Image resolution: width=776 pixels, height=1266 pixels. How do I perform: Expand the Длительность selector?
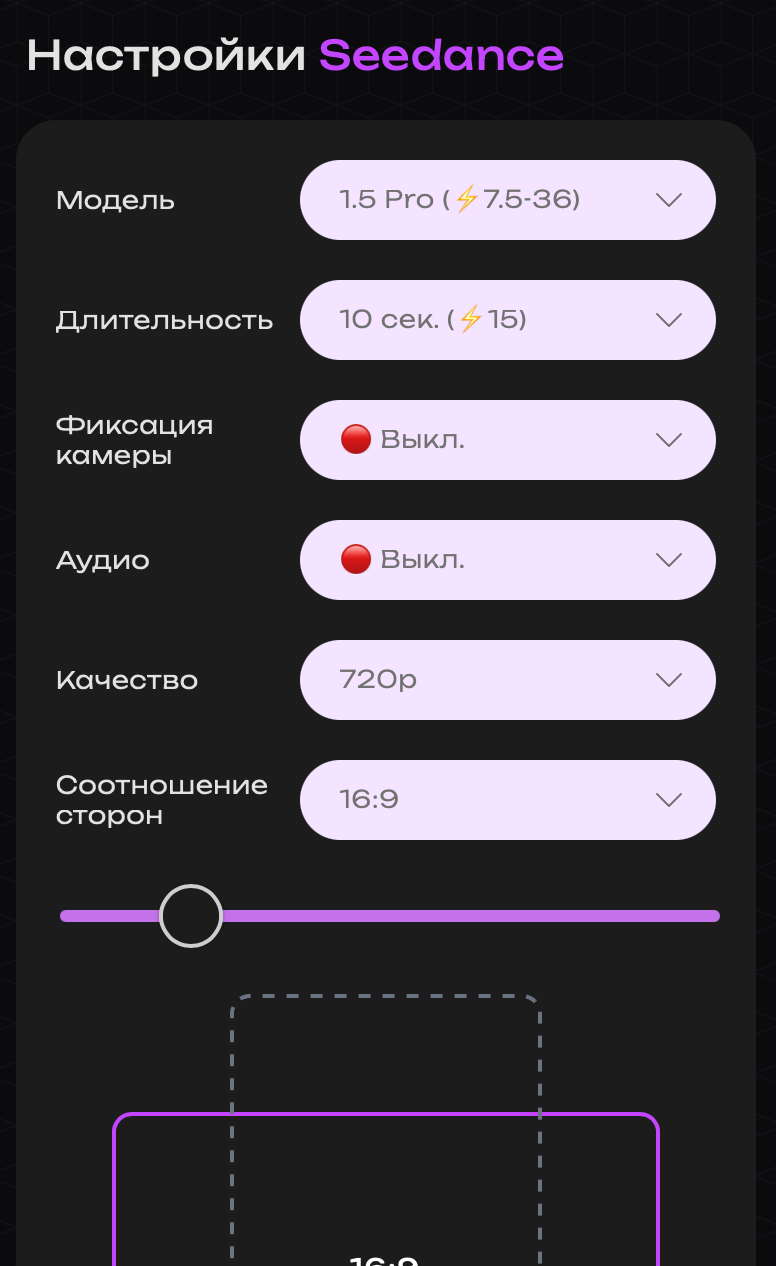507,320
